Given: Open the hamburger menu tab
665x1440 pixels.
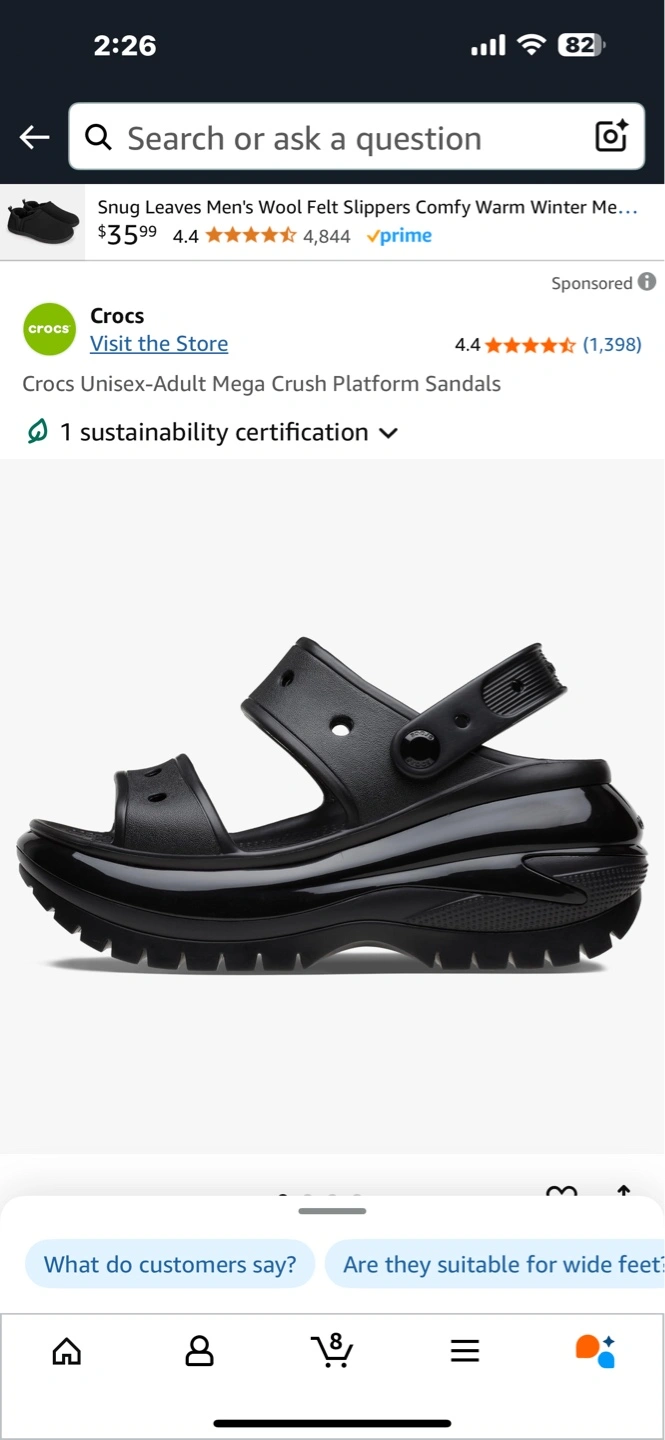Looking at the screenshot, I should 465,1351.
